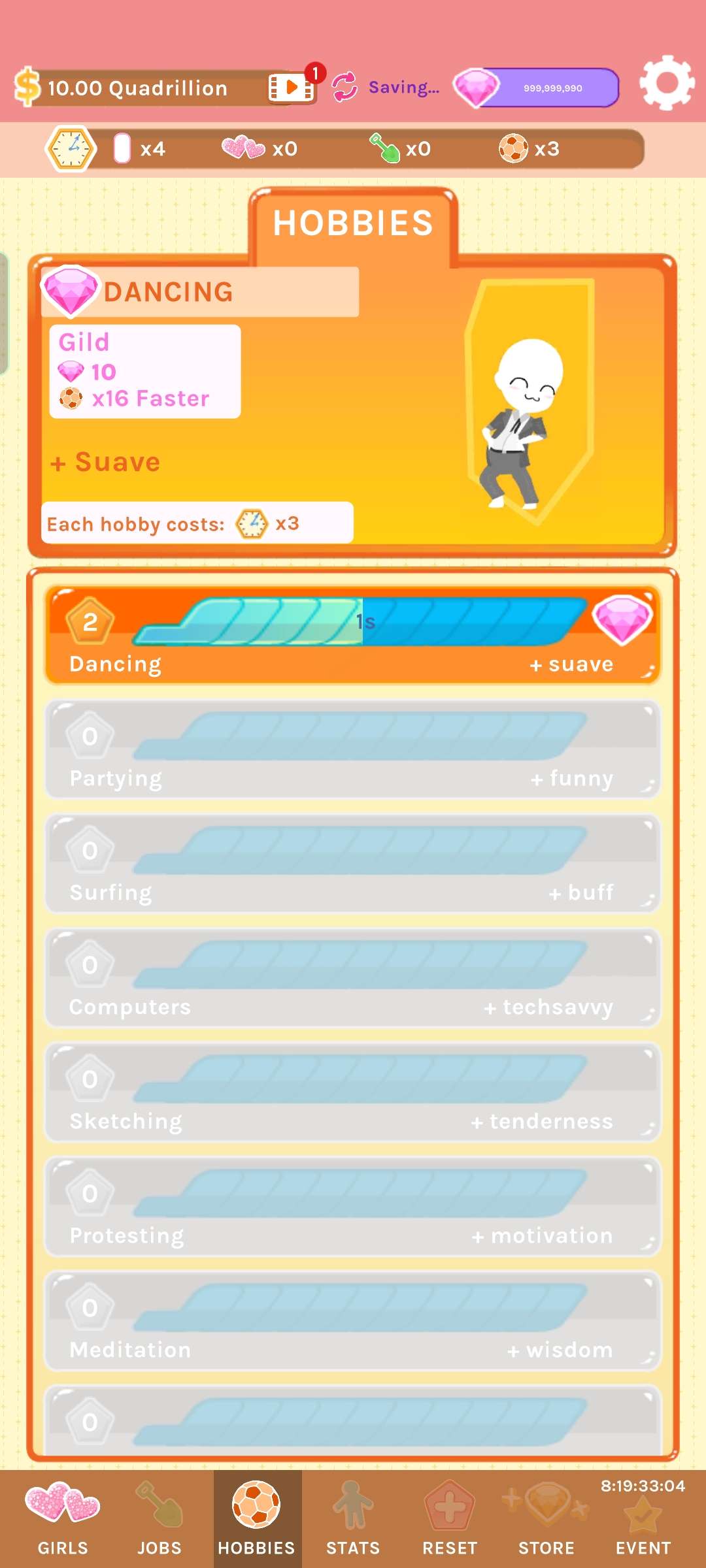Start the Surfing hobby

[352, 864]
